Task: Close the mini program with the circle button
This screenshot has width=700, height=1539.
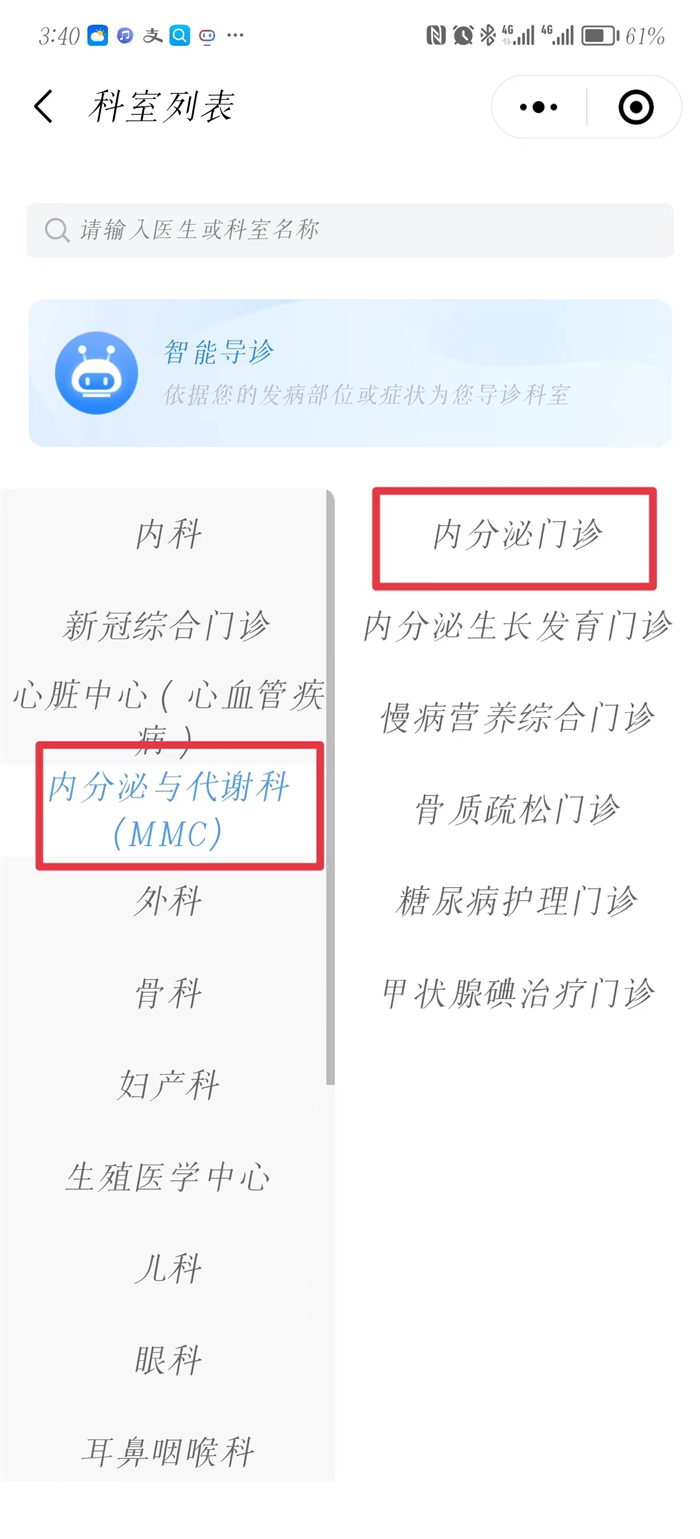Action: (x=636, y=107)
